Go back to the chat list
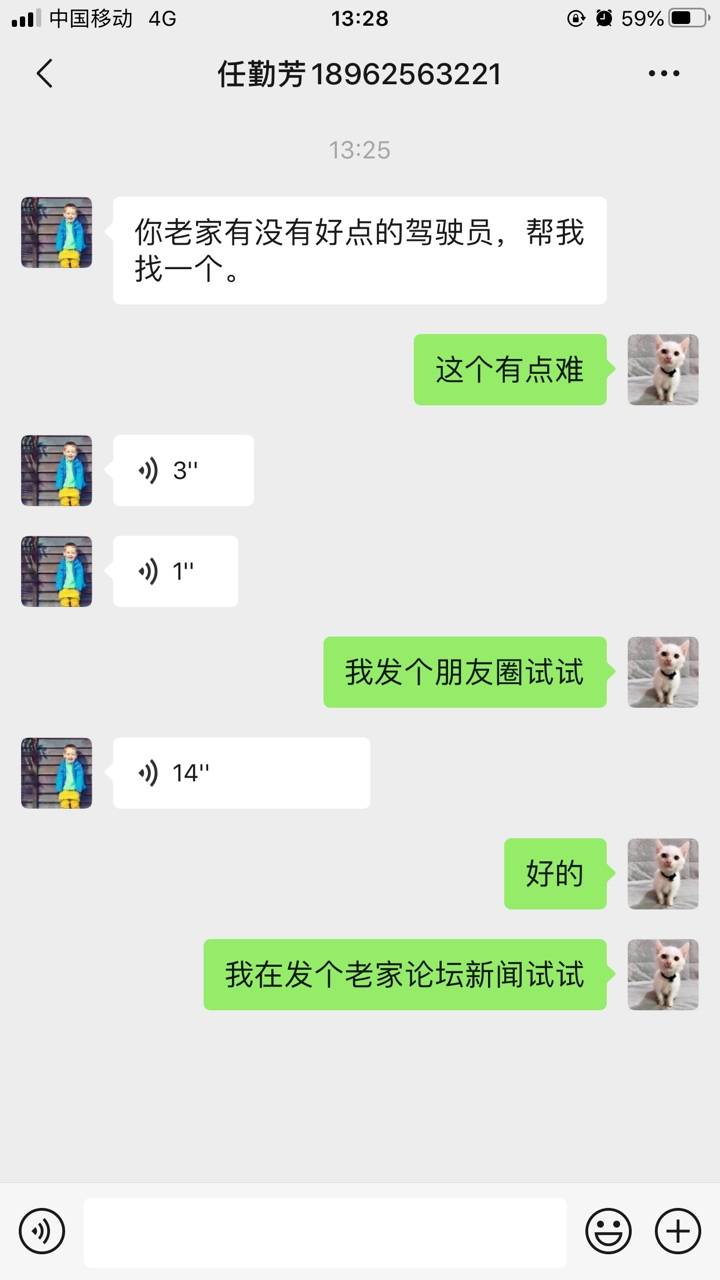Image resolution: width=720 pixels, height=1280 pixels. coord(44,74)
